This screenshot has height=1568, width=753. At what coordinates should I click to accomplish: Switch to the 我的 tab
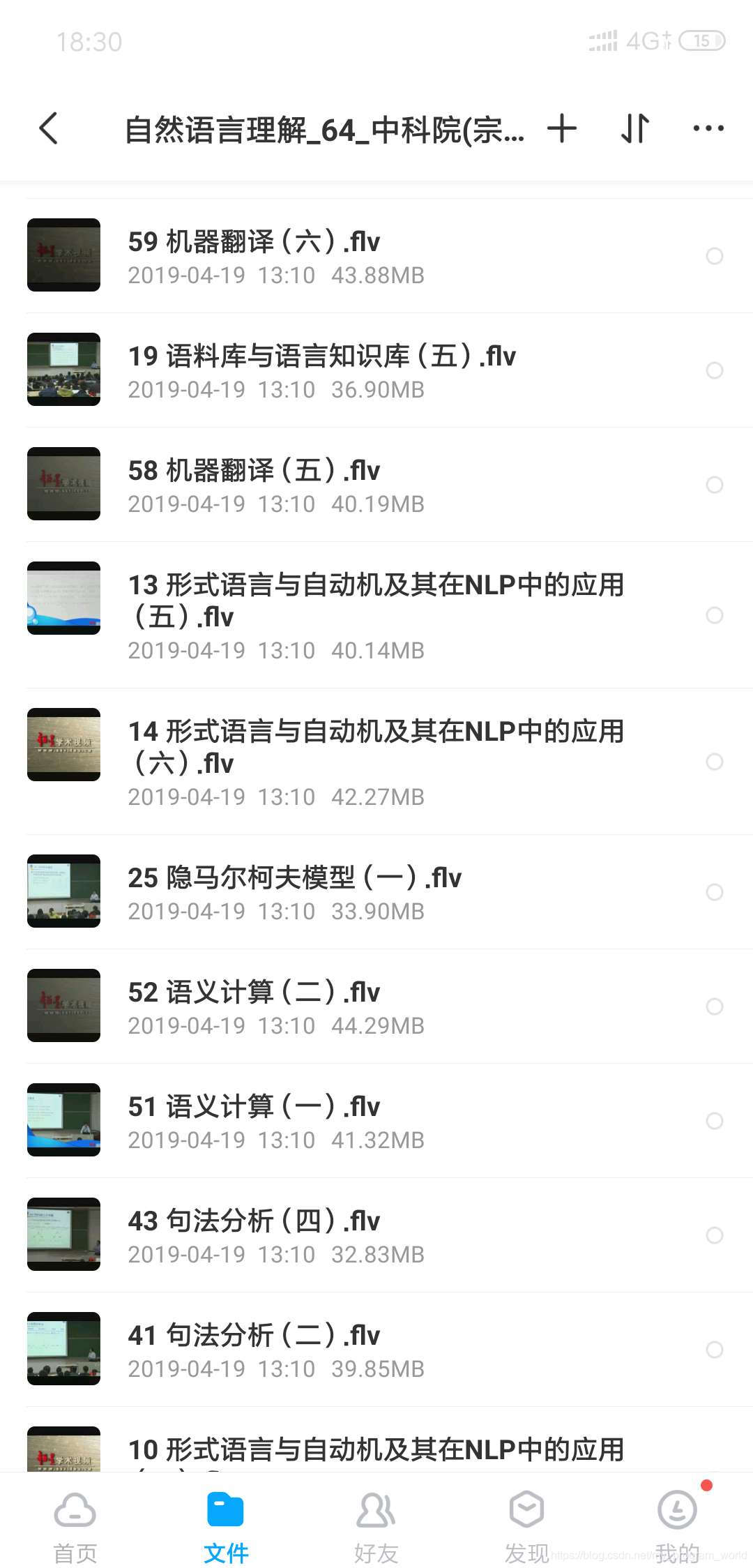coord(677,1525)
